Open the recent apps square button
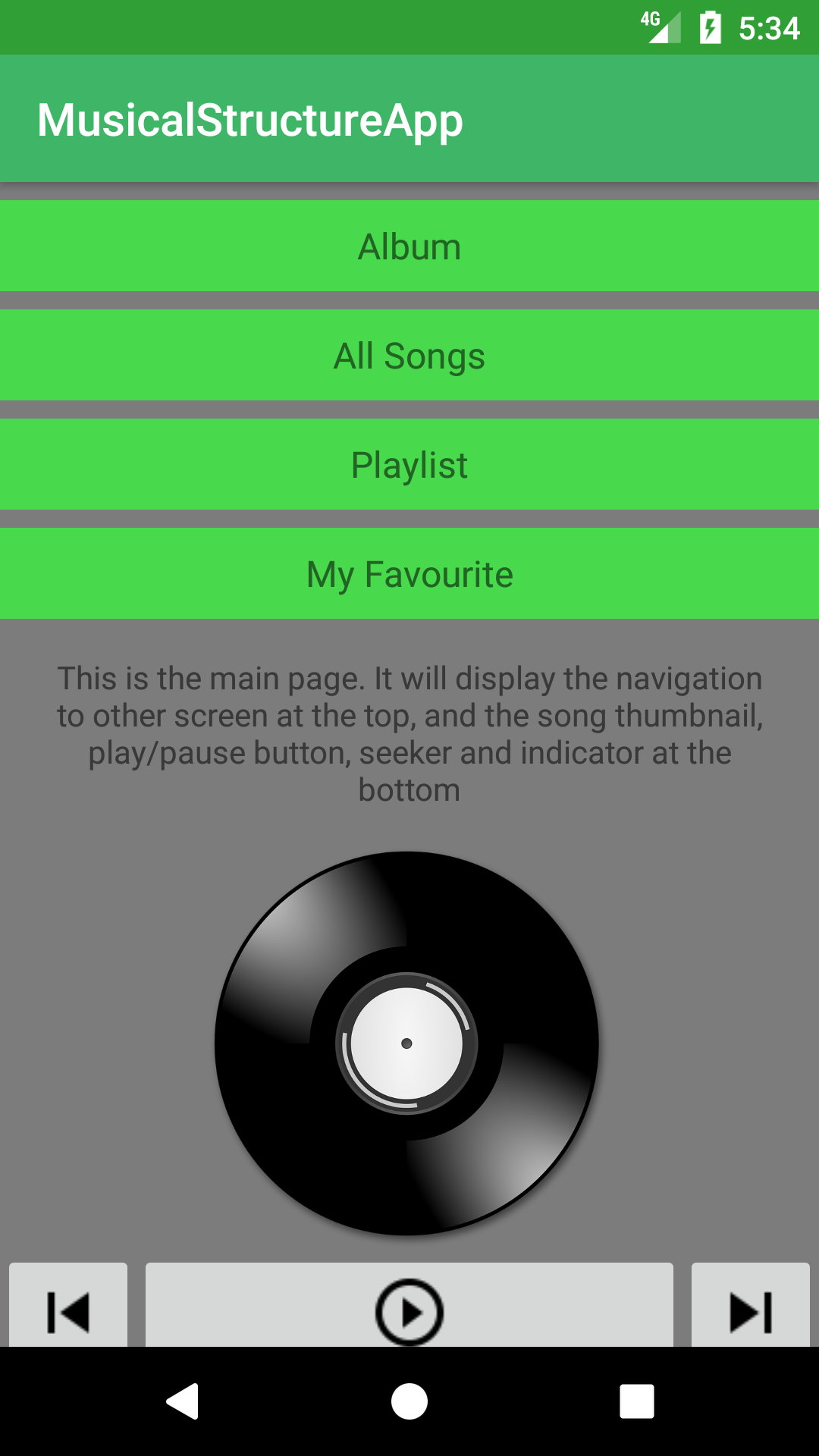Image resolution: width=819 pixels, height=1456 pixels. coord(639,1401)
